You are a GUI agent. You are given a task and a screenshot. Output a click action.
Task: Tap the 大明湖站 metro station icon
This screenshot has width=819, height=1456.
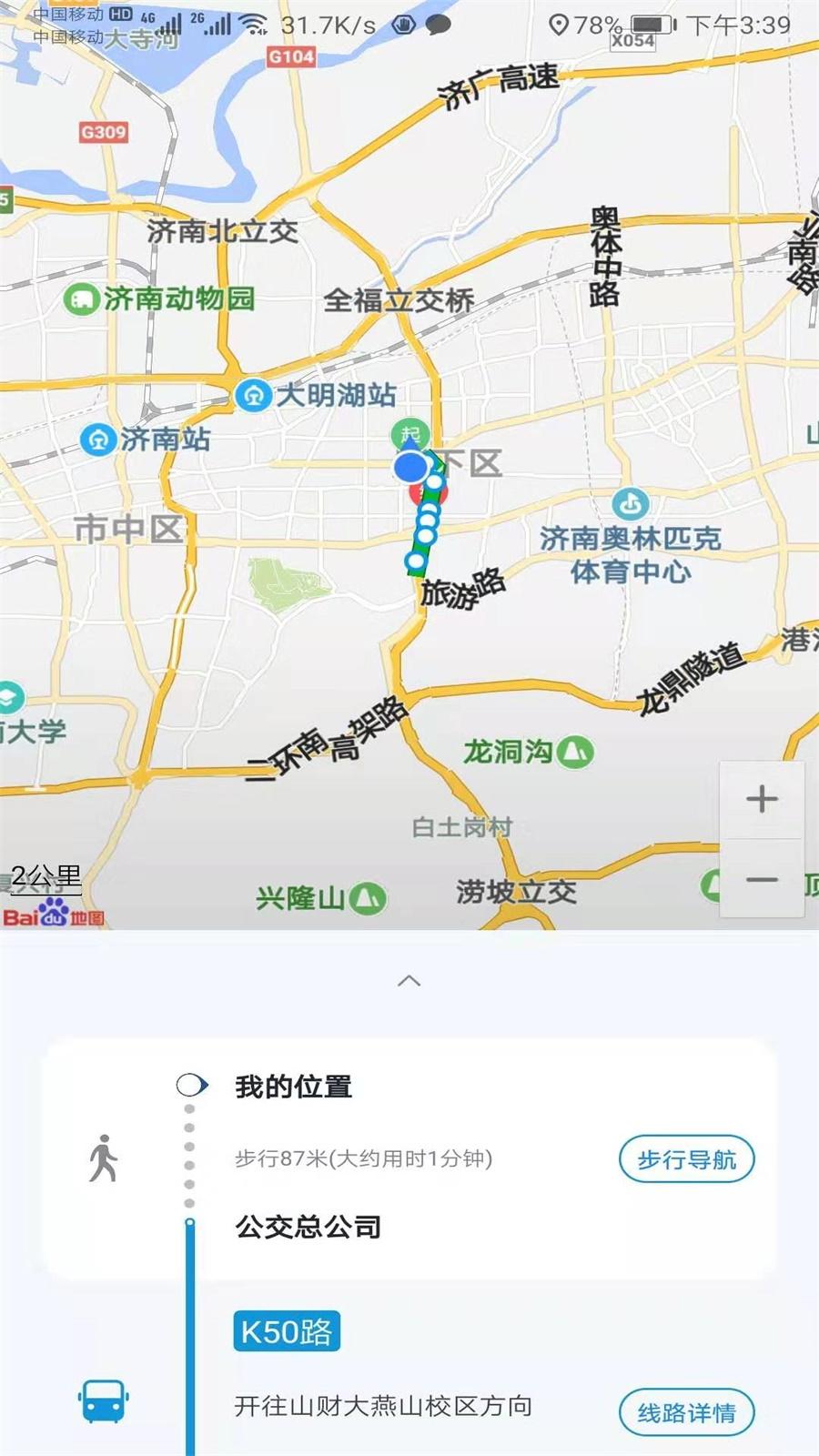tap(252, 395)
